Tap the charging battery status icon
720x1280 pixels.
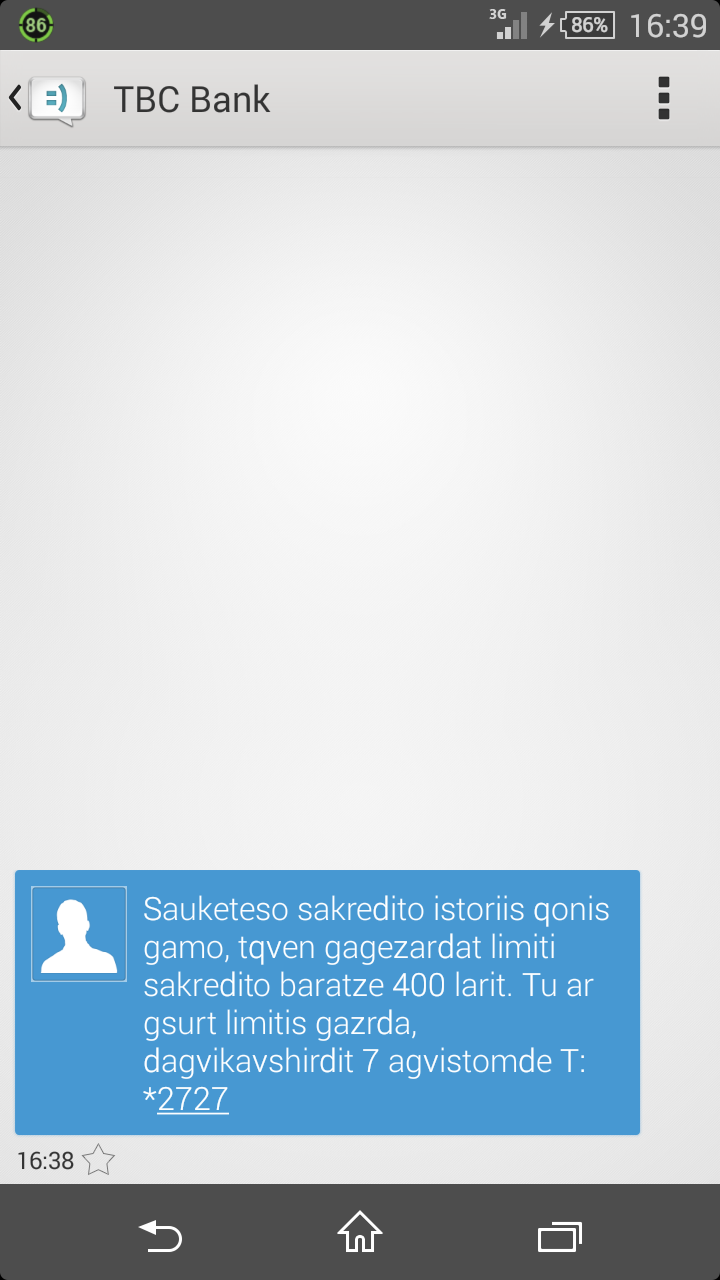click(545, 24)
